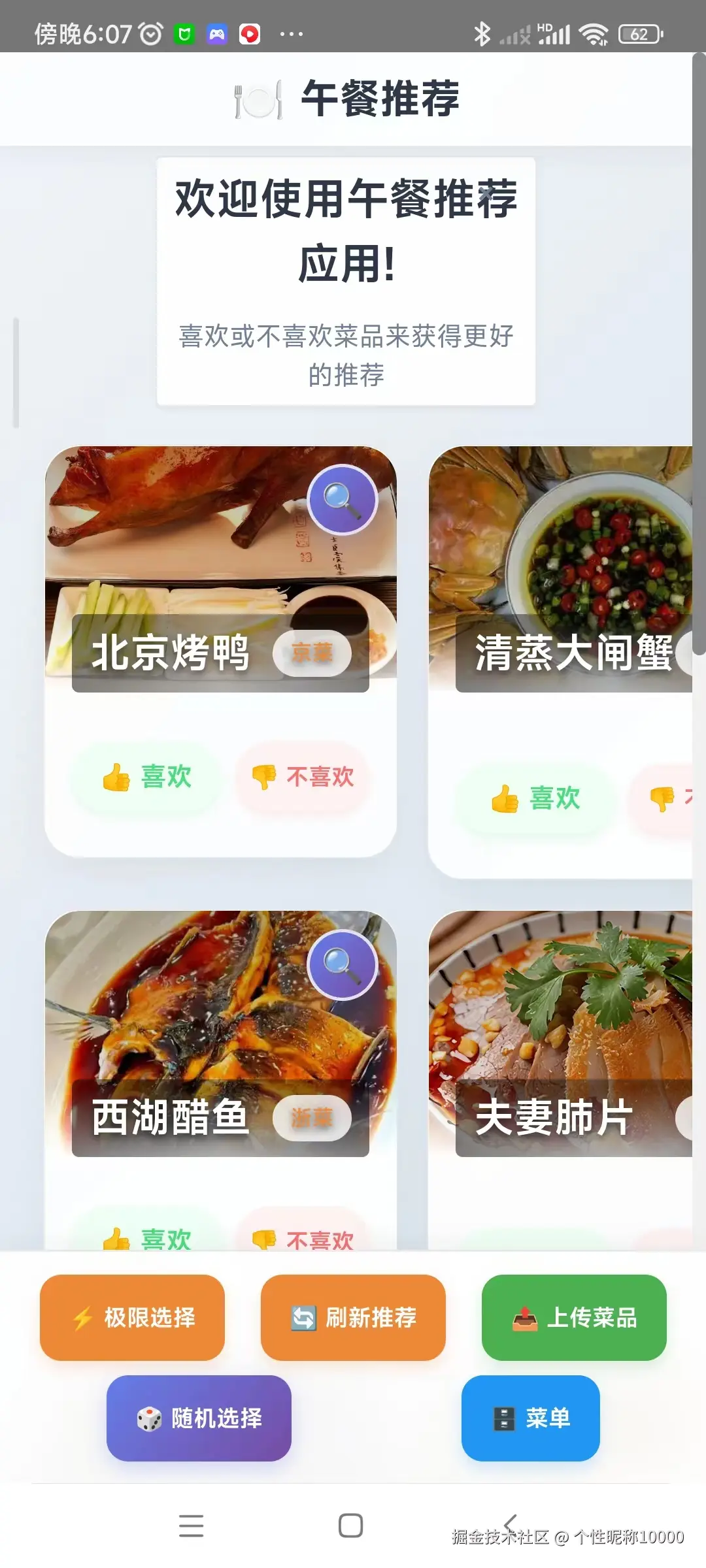Toggle 不喜欢 for 北京烤鸭
Screen dimensions: 706x1568
pos(302,777)
